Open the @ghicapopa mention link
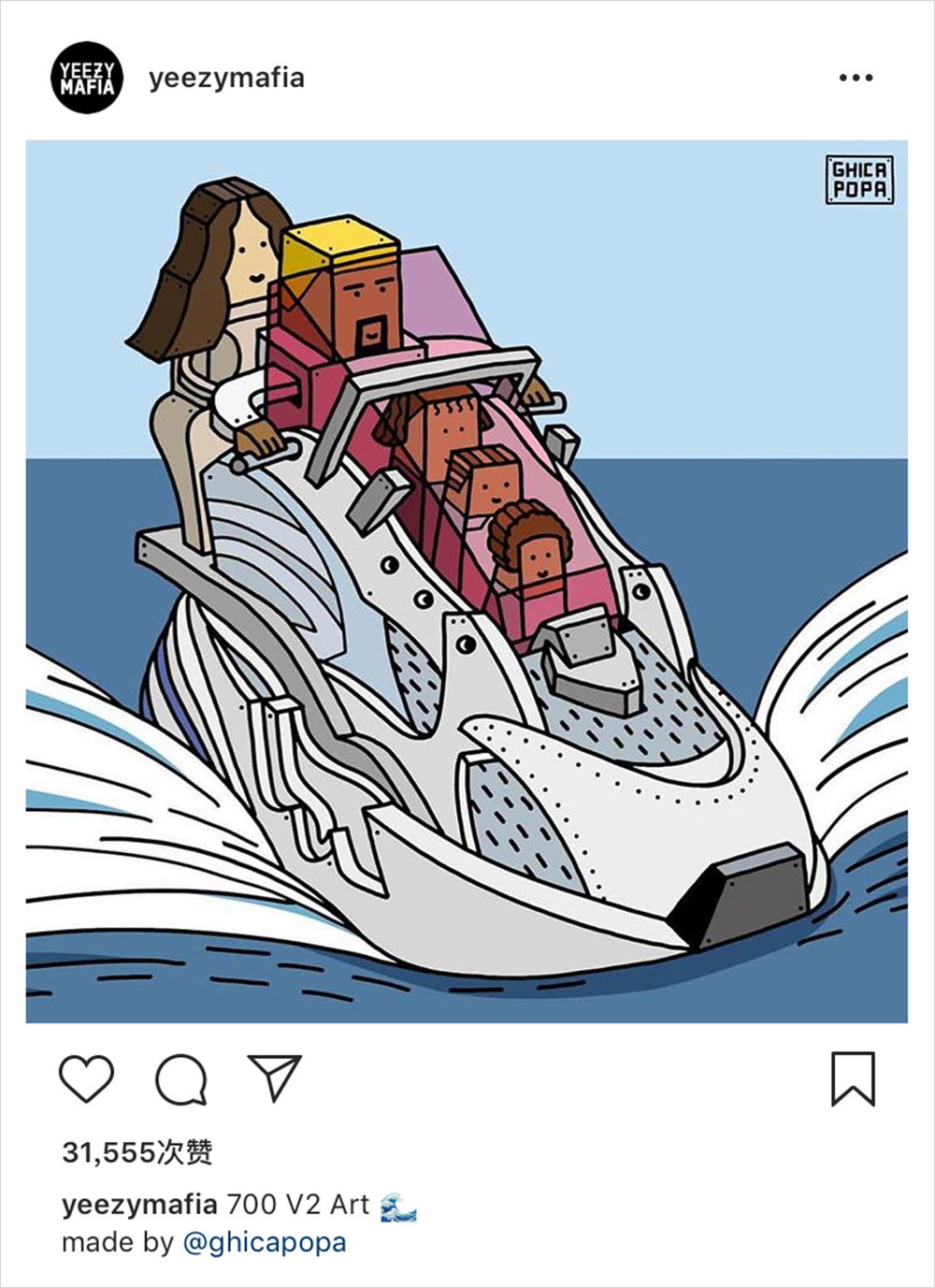 [x=265, y=1243]
